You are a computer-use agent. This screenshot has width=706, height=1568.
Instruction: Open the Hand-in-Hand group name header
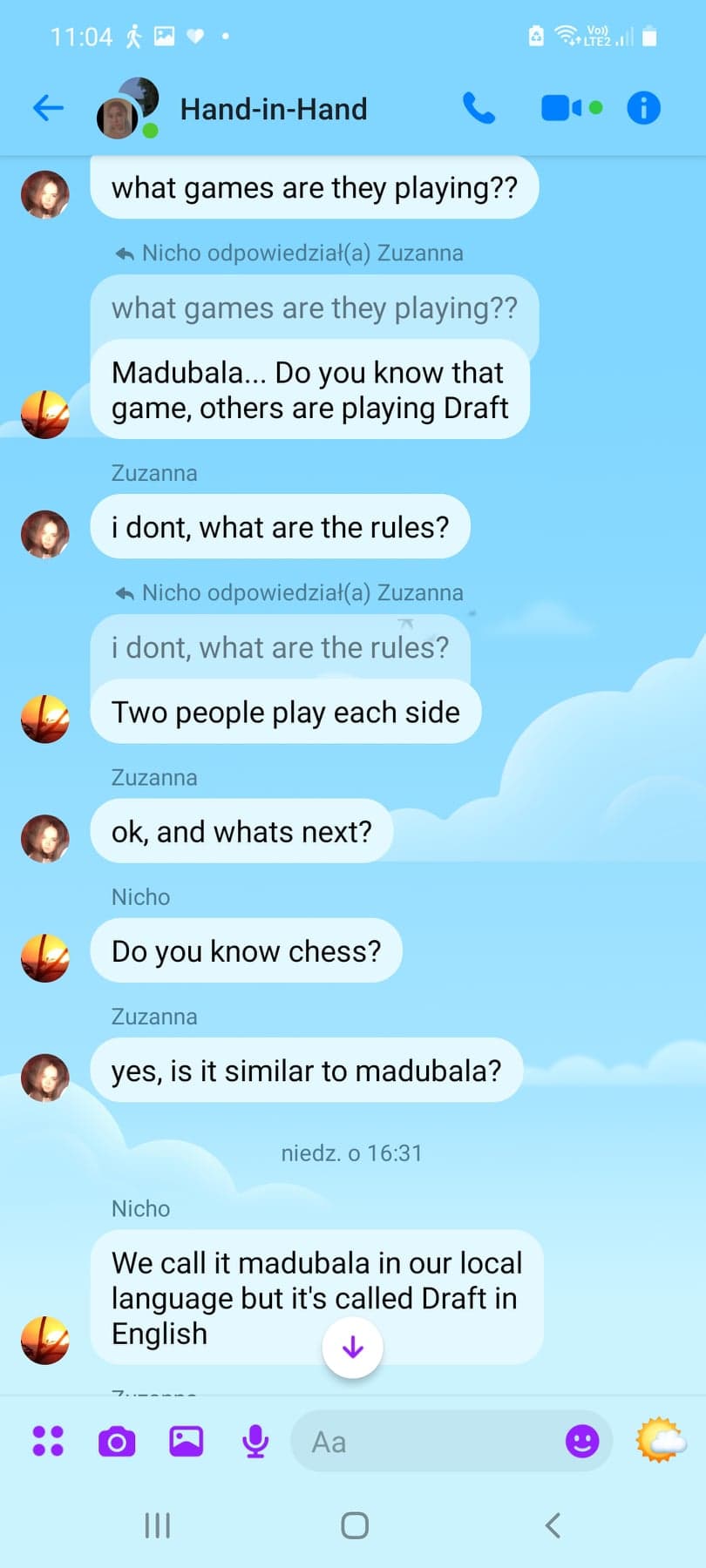273,110
